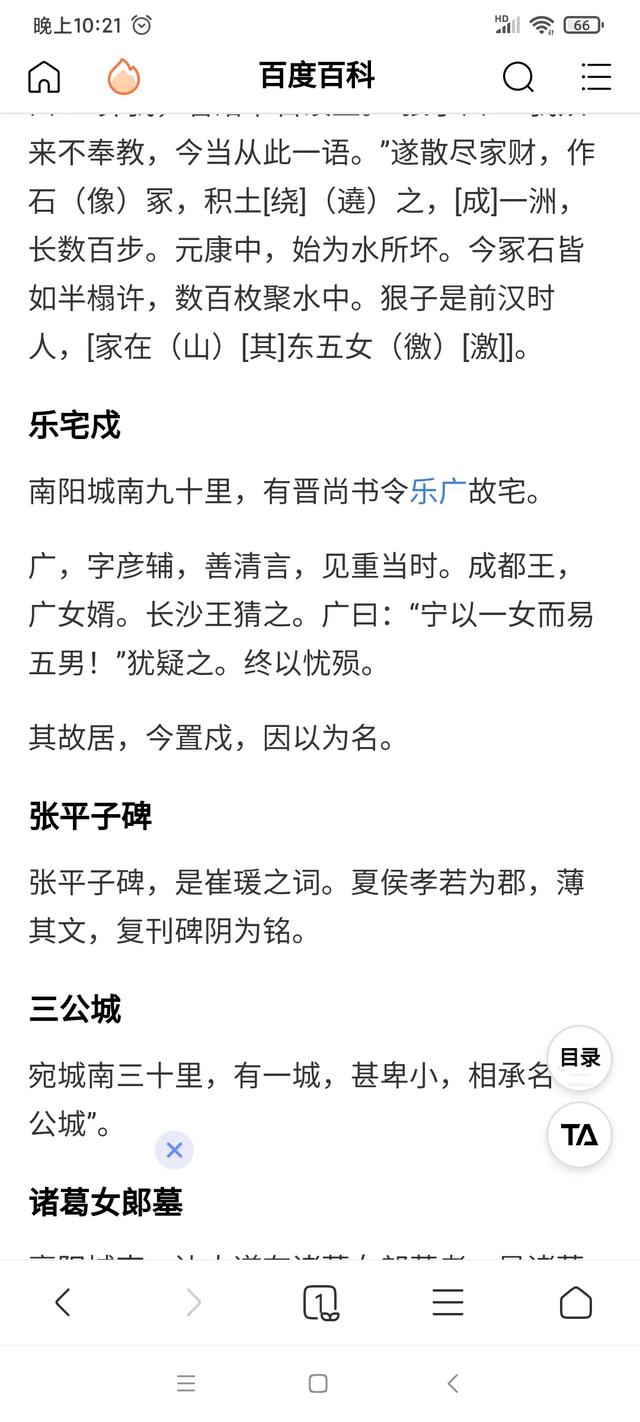Follow the 乐广 link in the article

(438, 491)
